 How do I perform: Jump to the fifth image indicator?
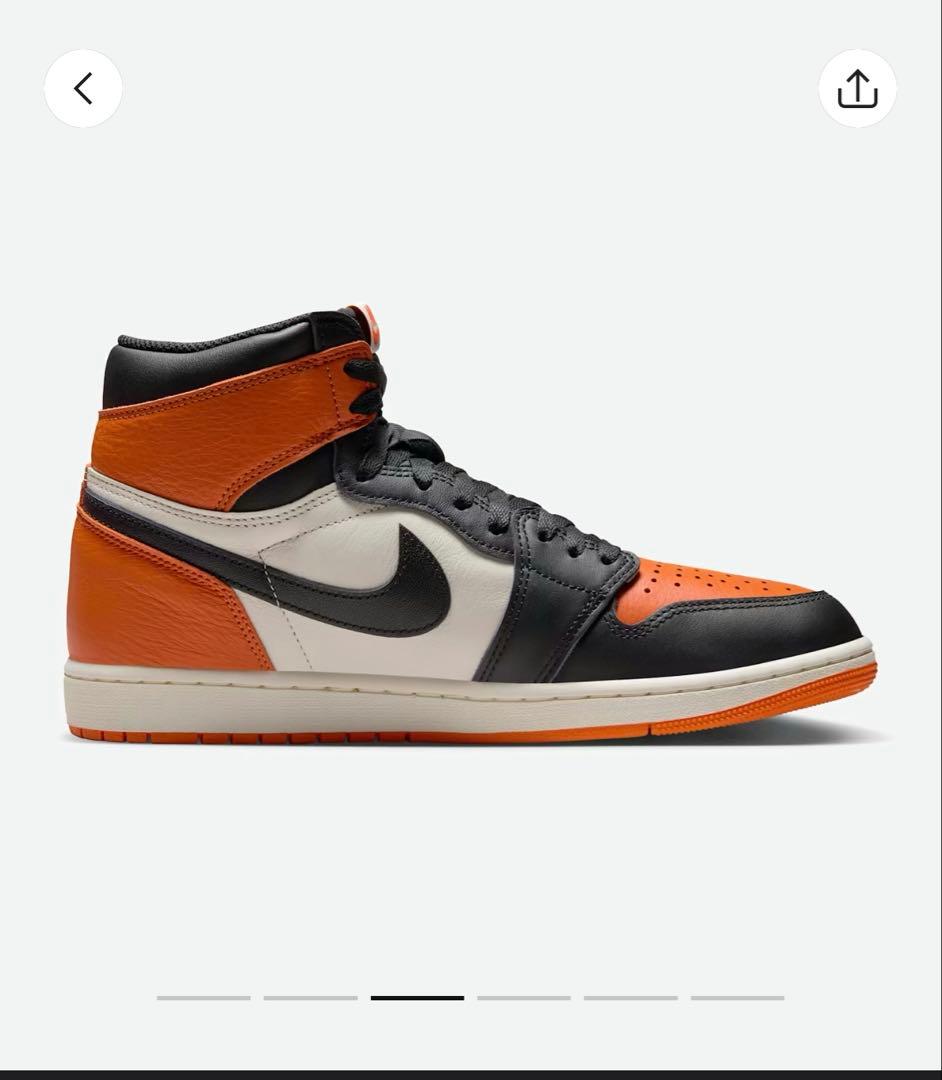pos(632,998)
